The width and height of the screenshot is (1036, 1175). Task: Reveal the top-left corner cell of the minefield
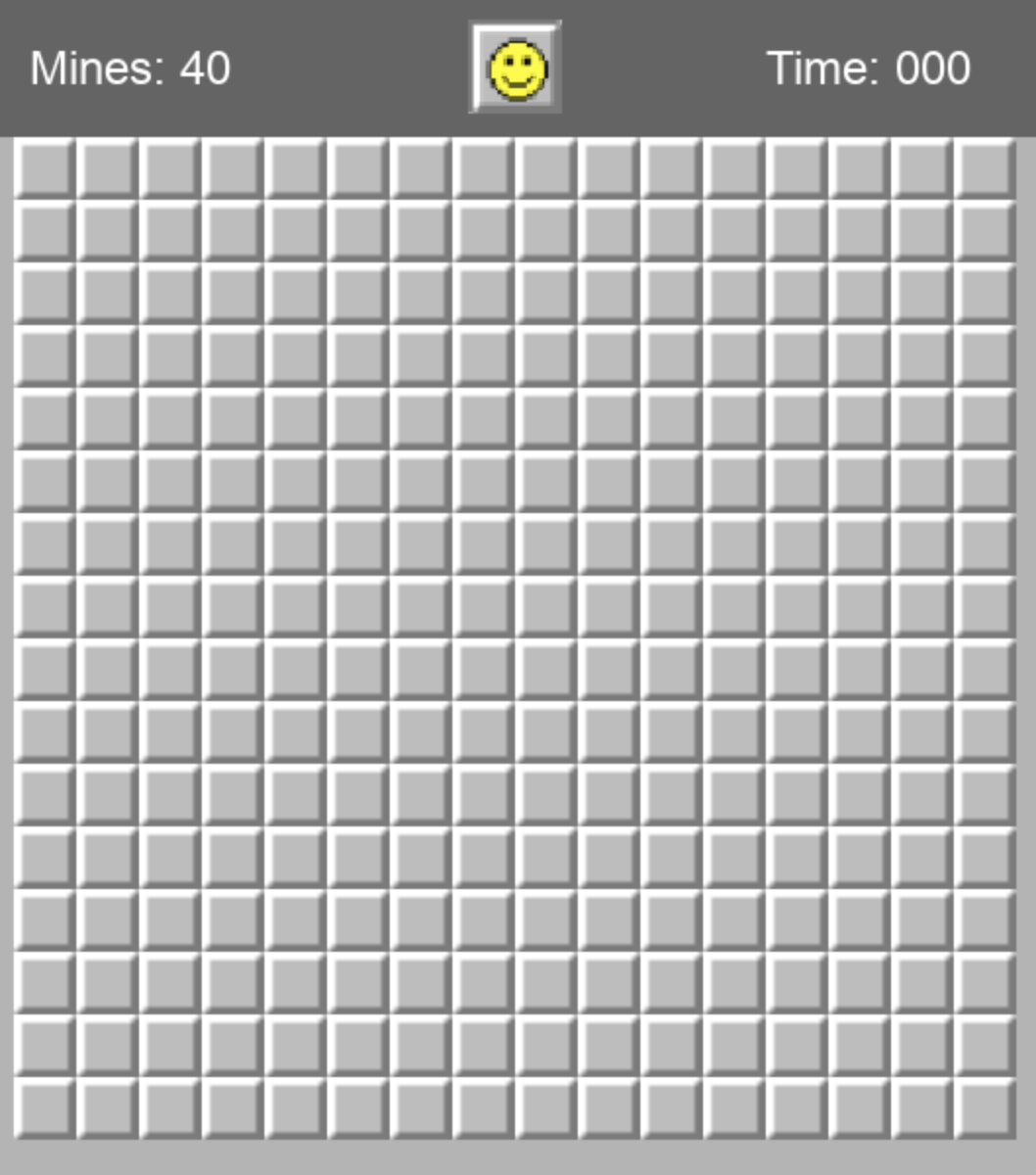[44, 168]
